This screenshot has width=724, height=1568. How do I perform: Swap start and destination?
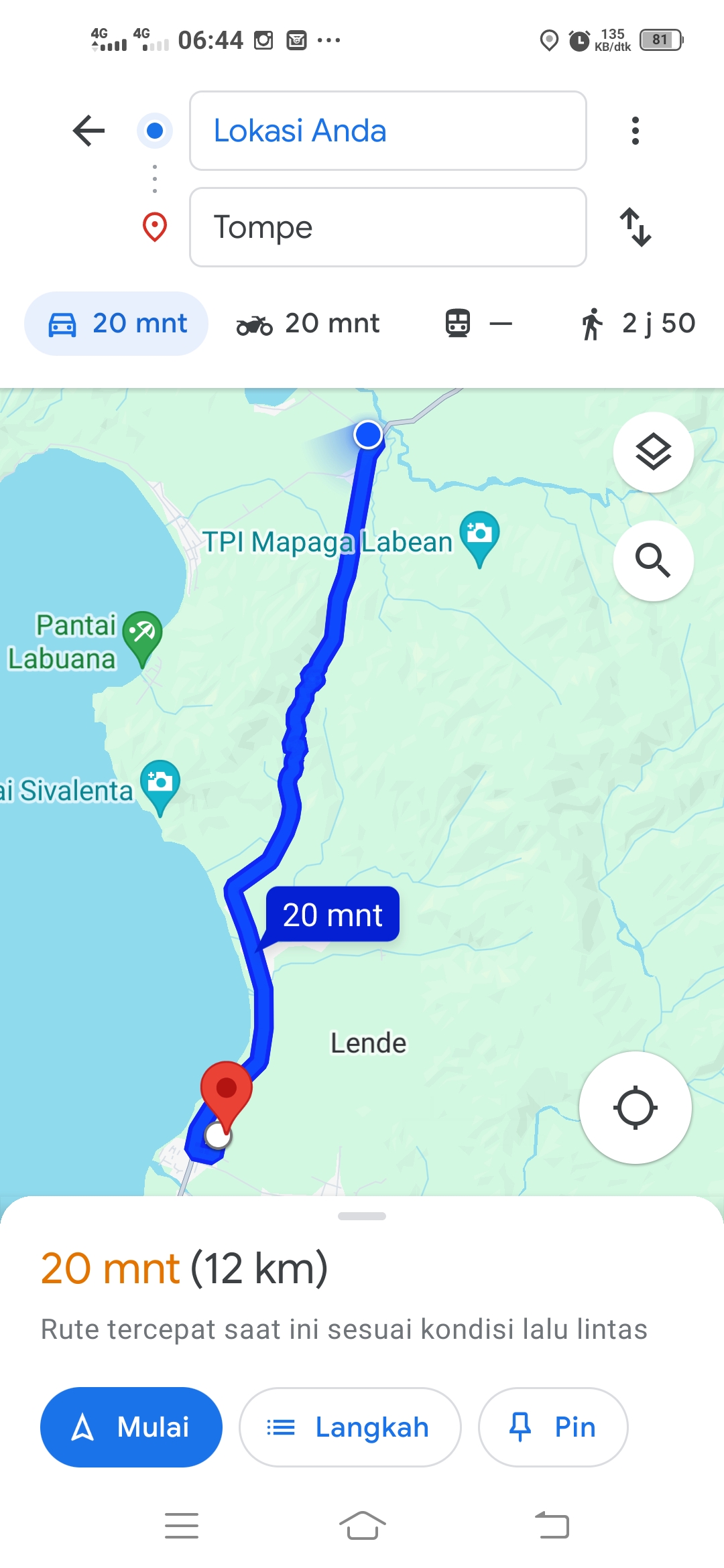(636, 227)
